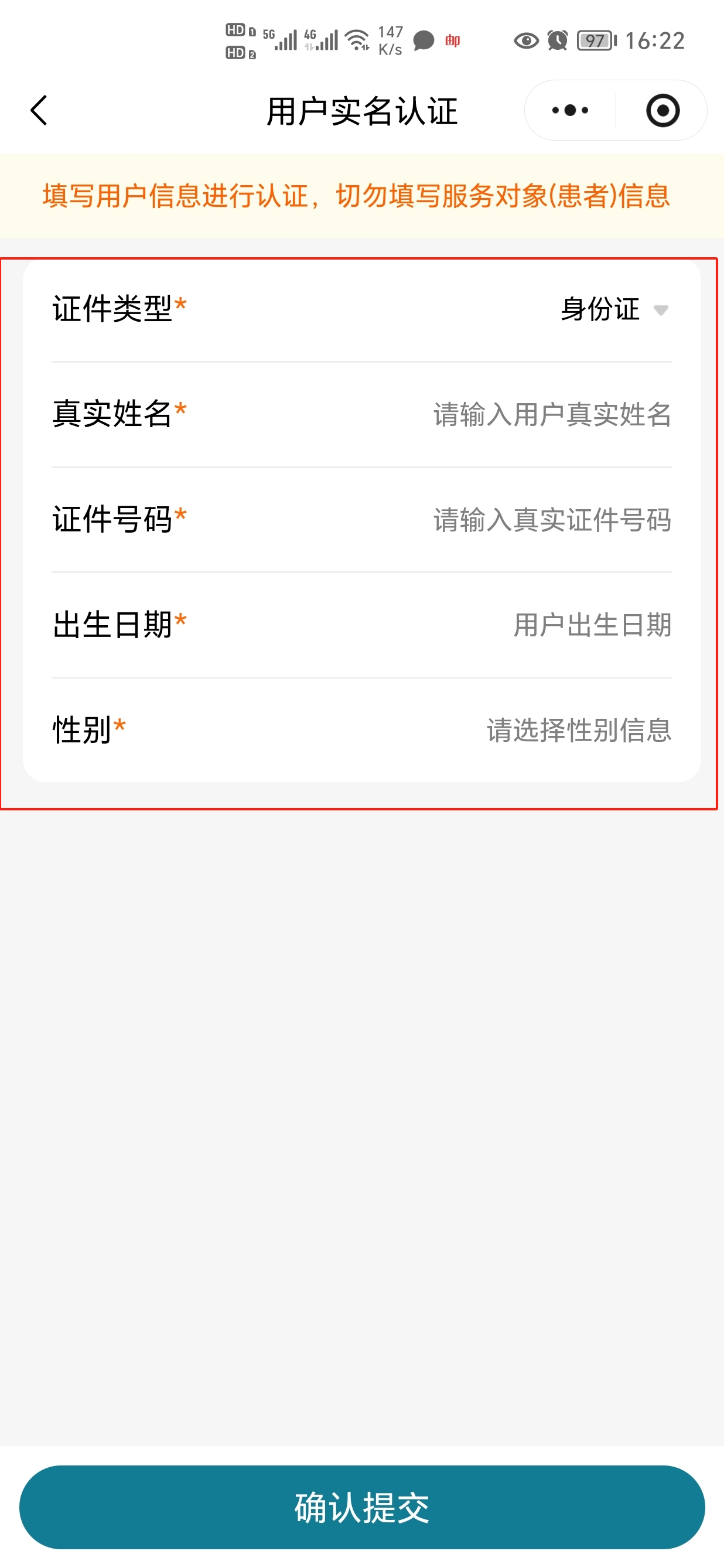Go back from 用户实名认证 page
This screenshot has width=724, height=1568.
[x=39, y=111]
